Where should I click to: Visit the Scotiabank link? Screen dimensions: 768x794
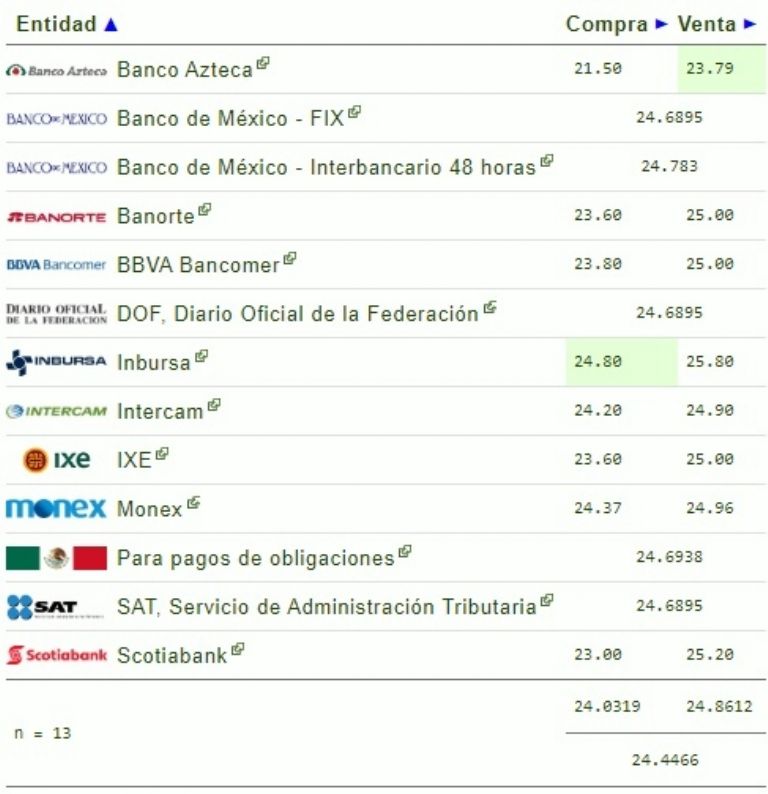coord(172,656)
